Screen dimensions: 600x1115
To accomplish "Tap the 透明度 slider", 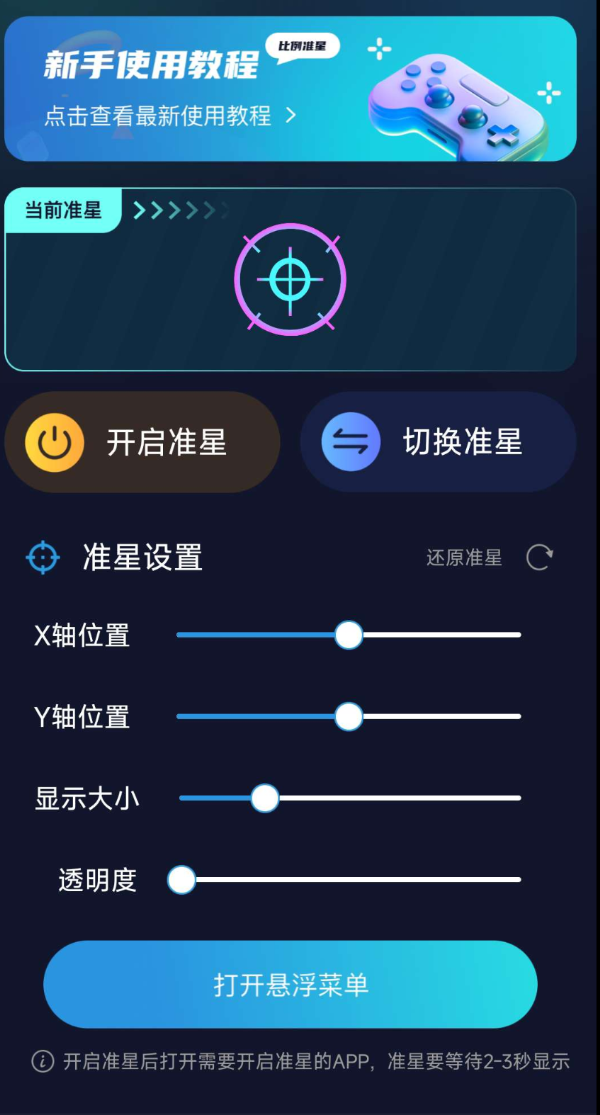I will pyautogui.click(x=182, y=880).
